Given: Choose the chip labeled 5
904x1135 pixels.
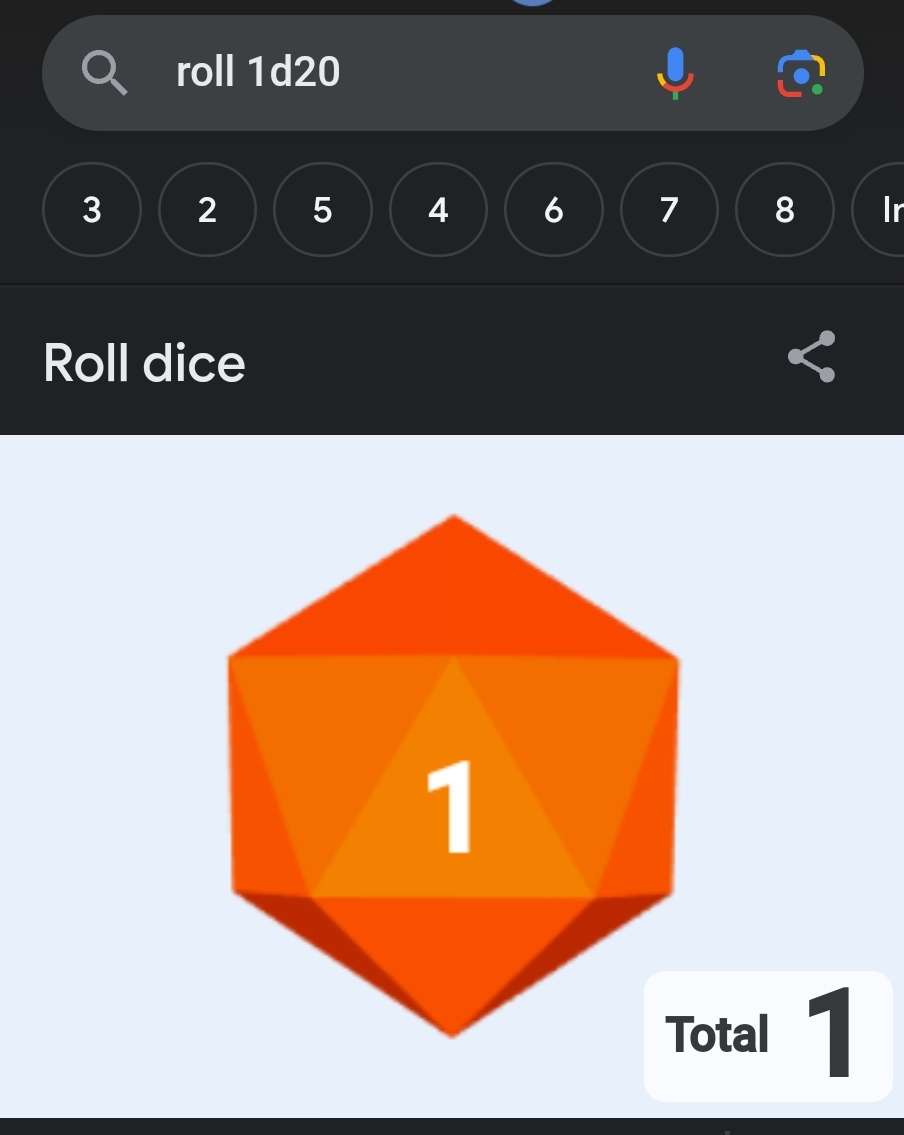Looking at the screenshot, I should (322, 210).
